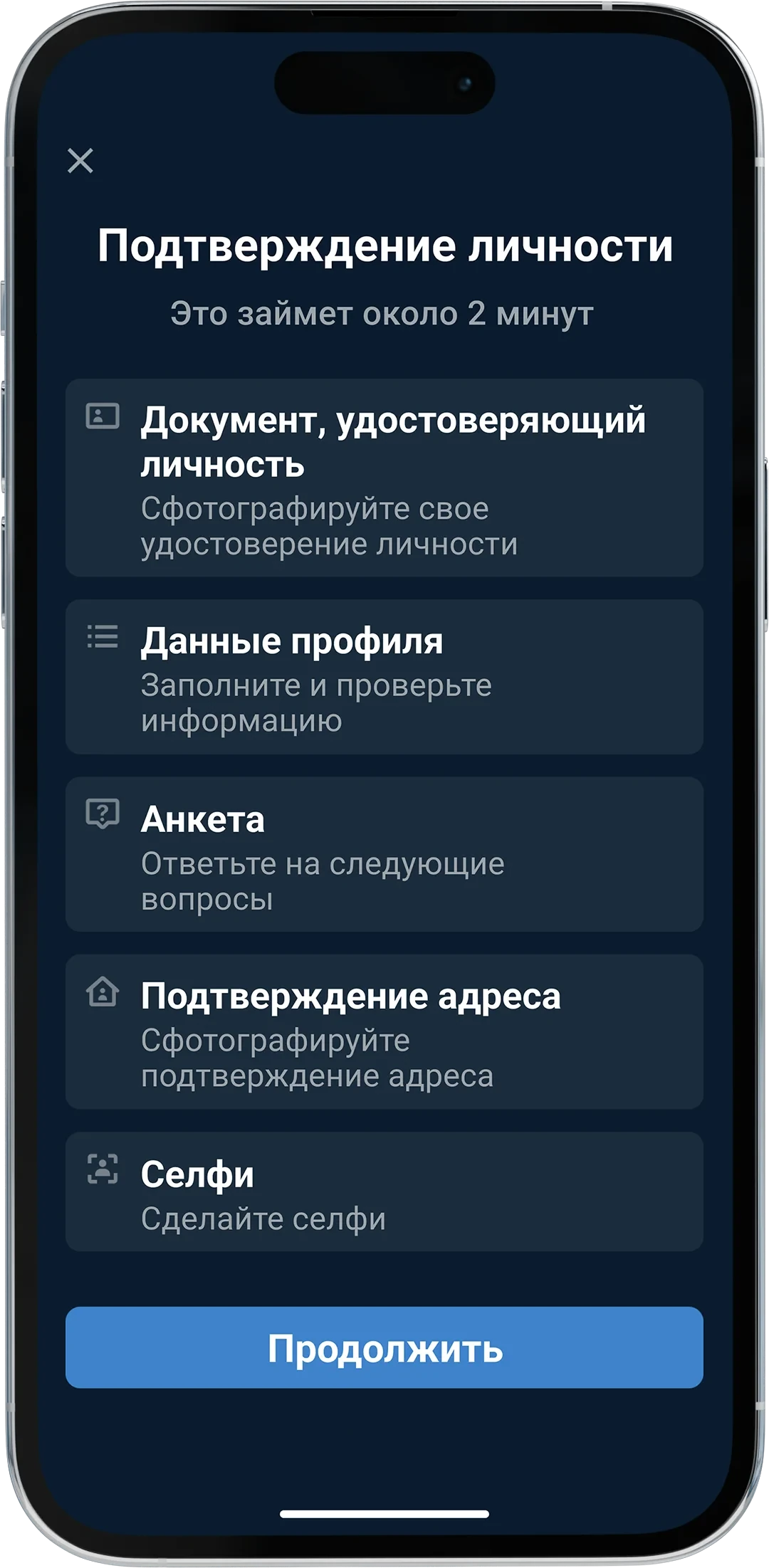Close the identity verification screen
The width and height of the screenshot is (769, 1568).
(80, 161)
